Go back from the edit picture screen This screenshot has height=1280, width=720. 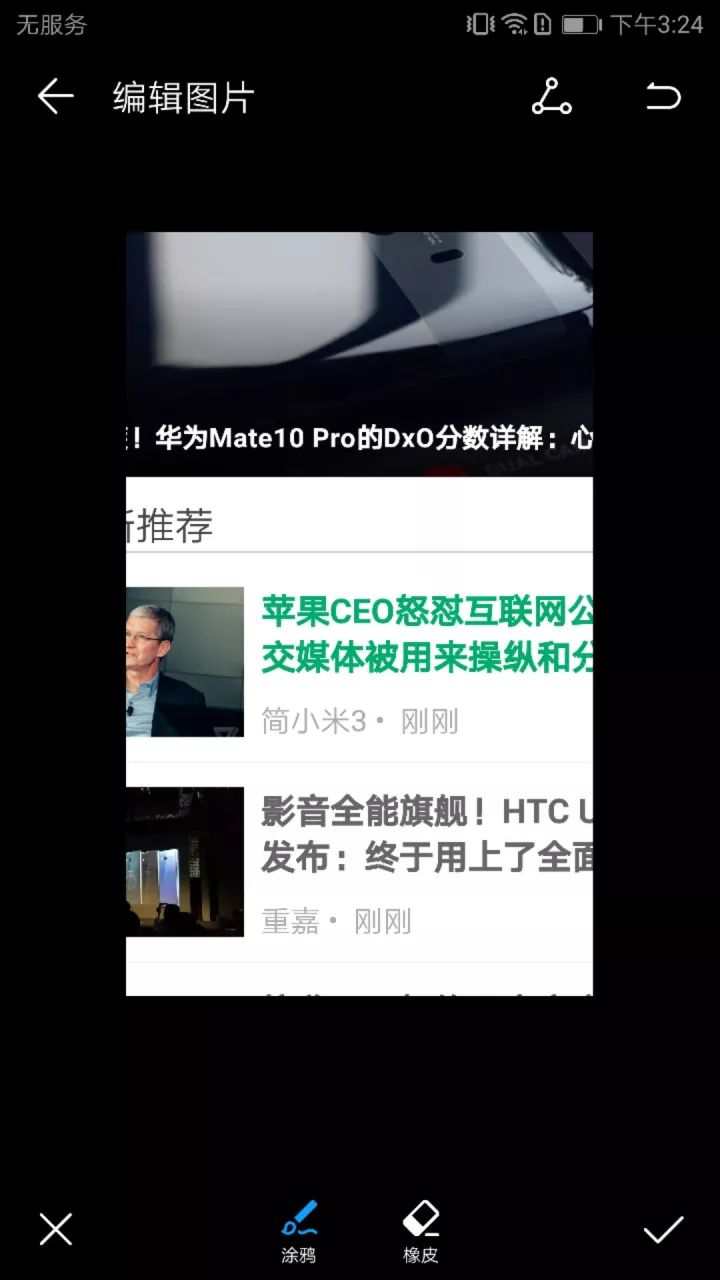pyautogui.click(x=56, y=97)
